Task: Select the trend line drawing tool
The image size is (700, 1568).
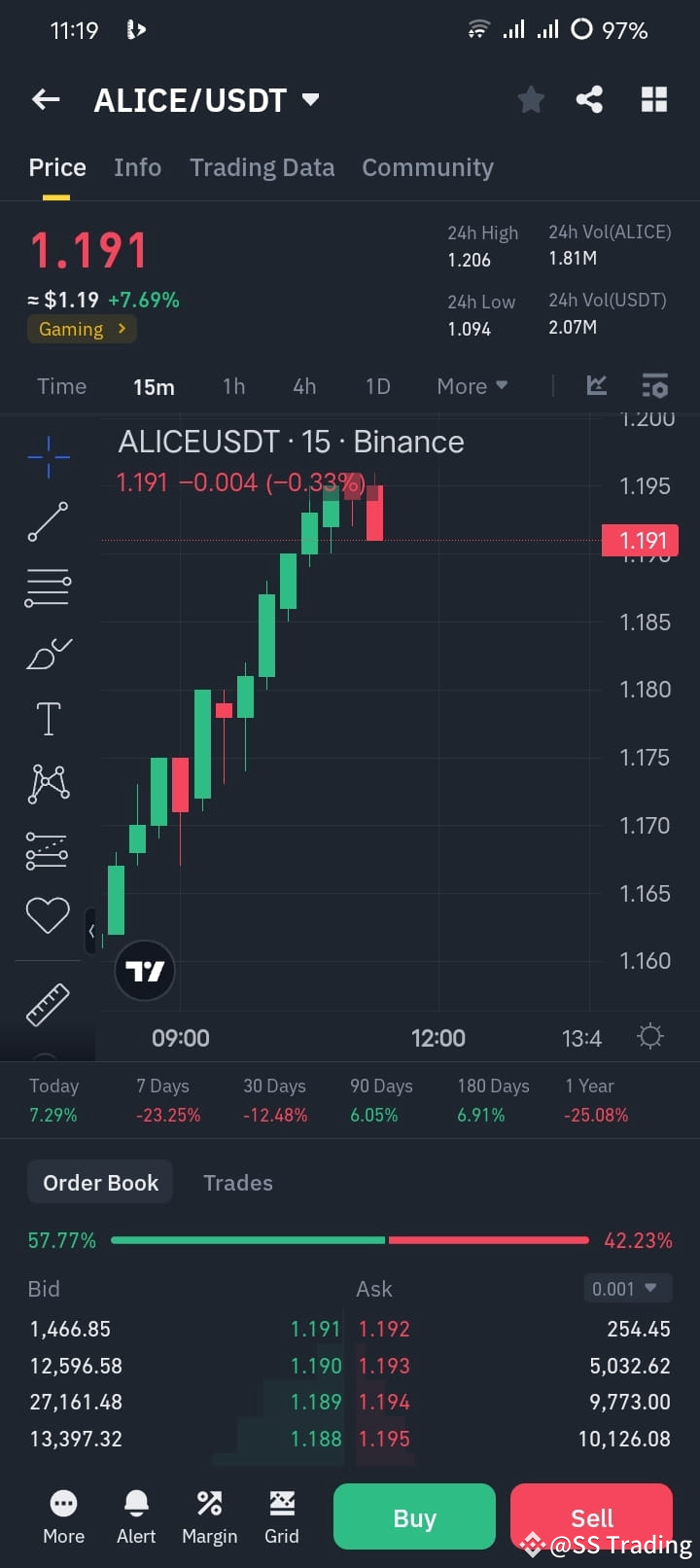Action: 48,521
